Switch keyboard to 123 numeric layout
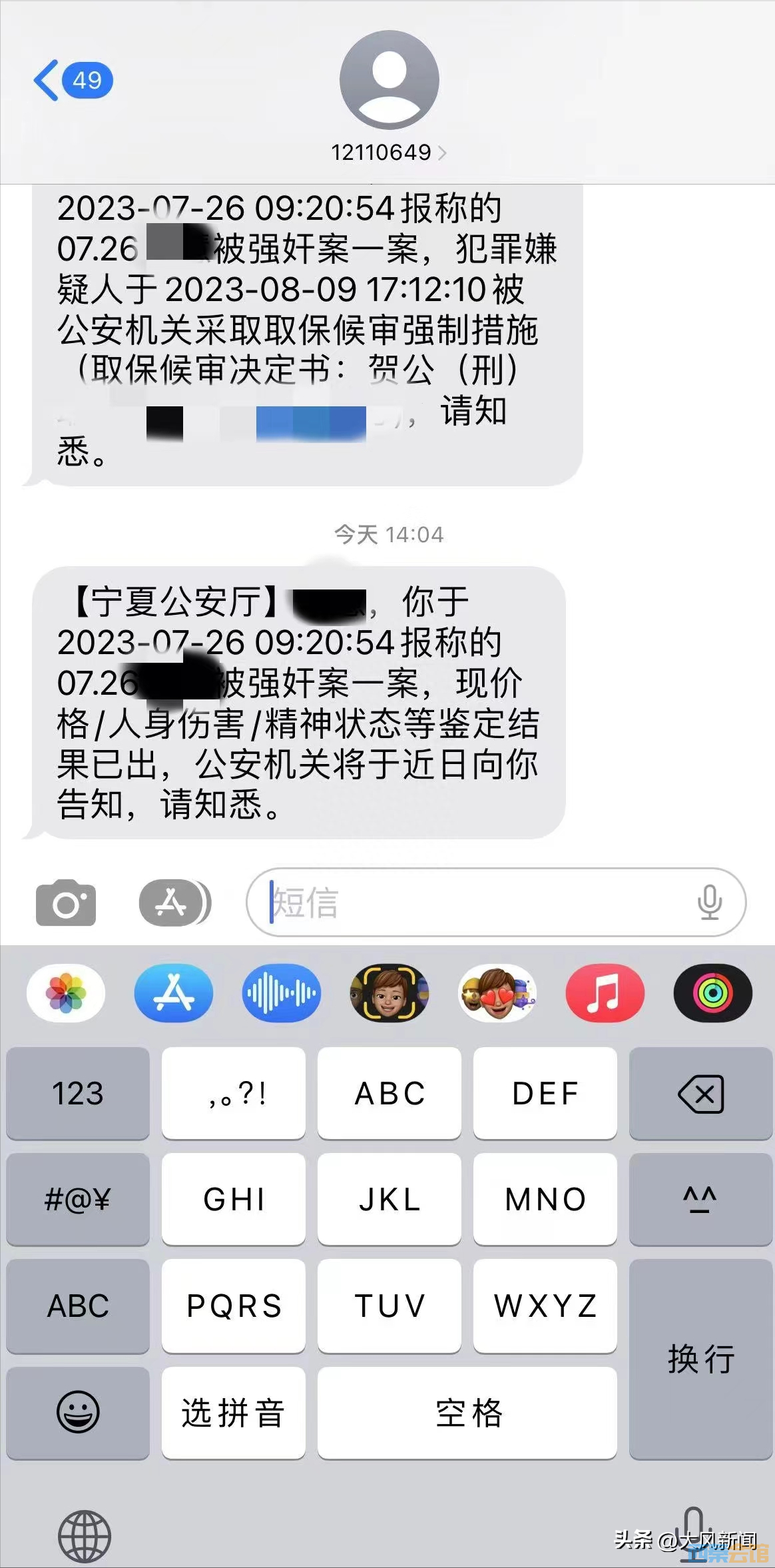Screen dimensions: 775x1568 (78, 1093)
